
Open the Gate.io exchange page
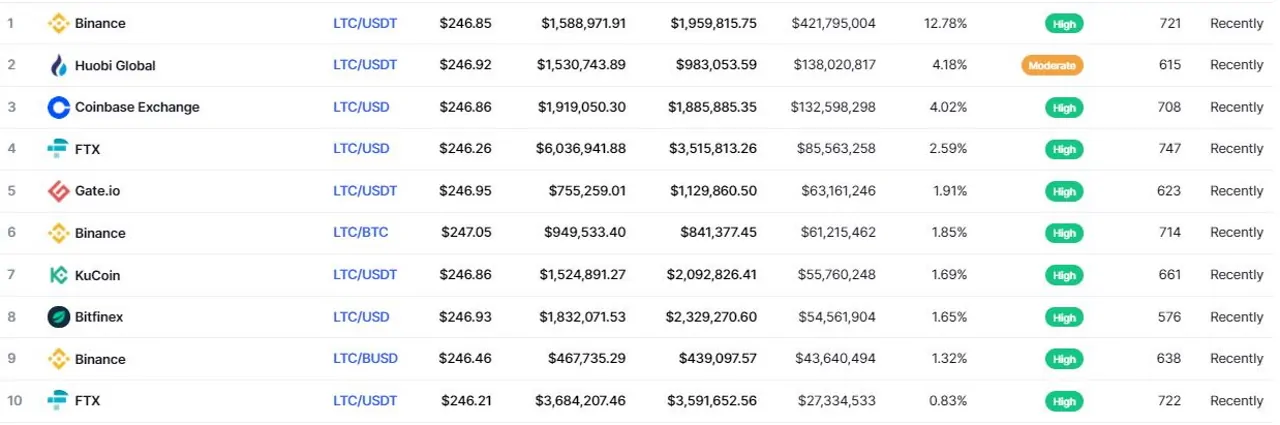coord(97,190)
